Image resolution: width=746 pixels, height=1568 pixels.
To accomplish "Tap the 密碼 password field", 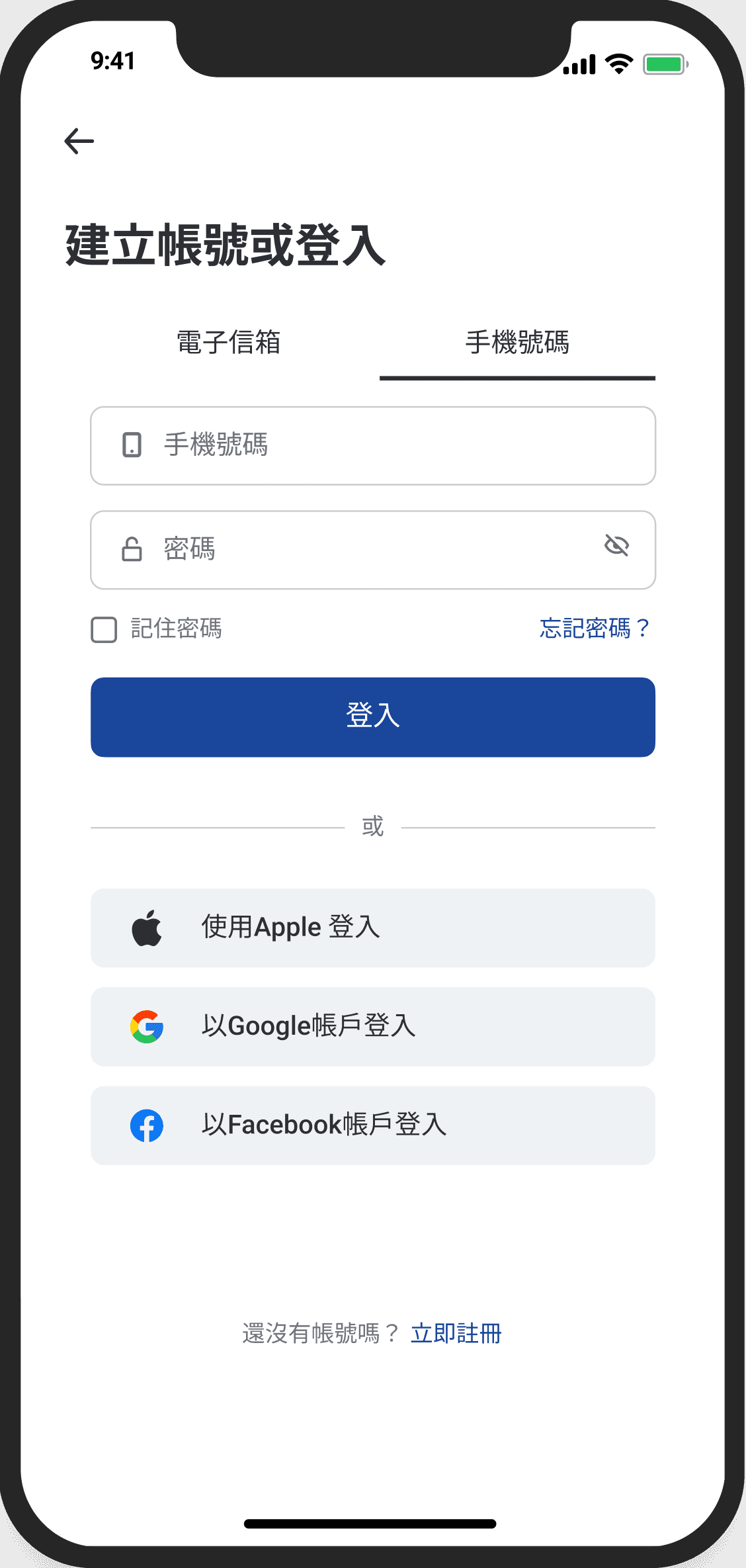I will pos(373,550).
